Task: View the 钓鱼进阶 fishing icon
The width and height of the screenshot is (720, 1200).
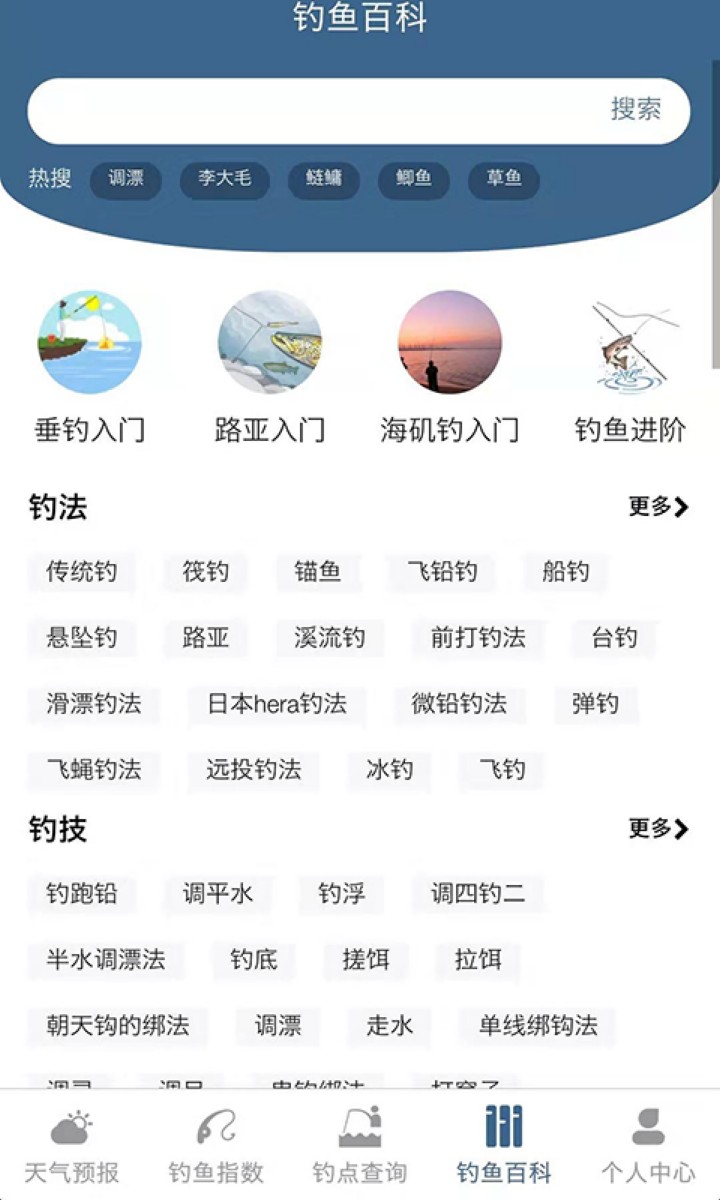Action: [630, 342]
